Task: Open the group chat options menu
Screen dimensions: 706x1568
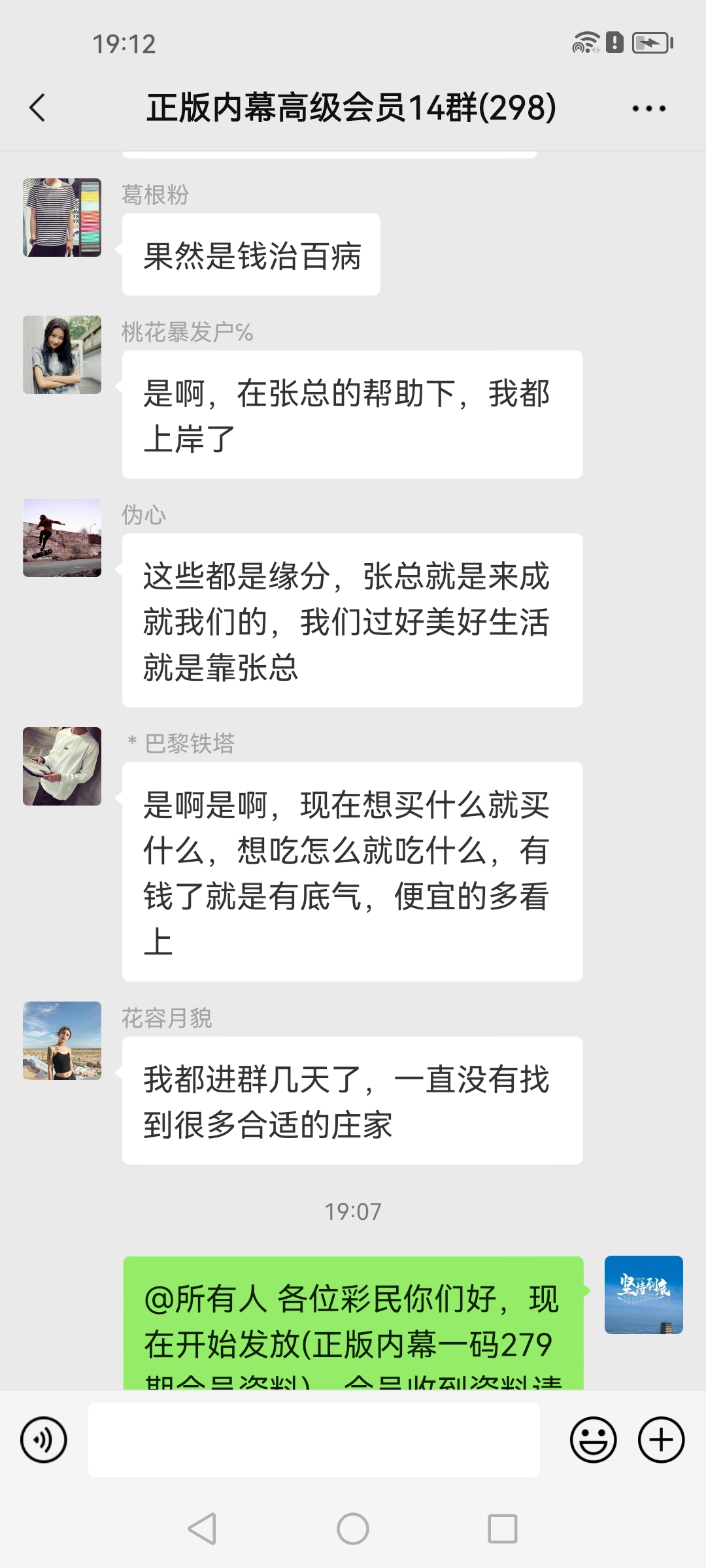Action: point(648,108)
